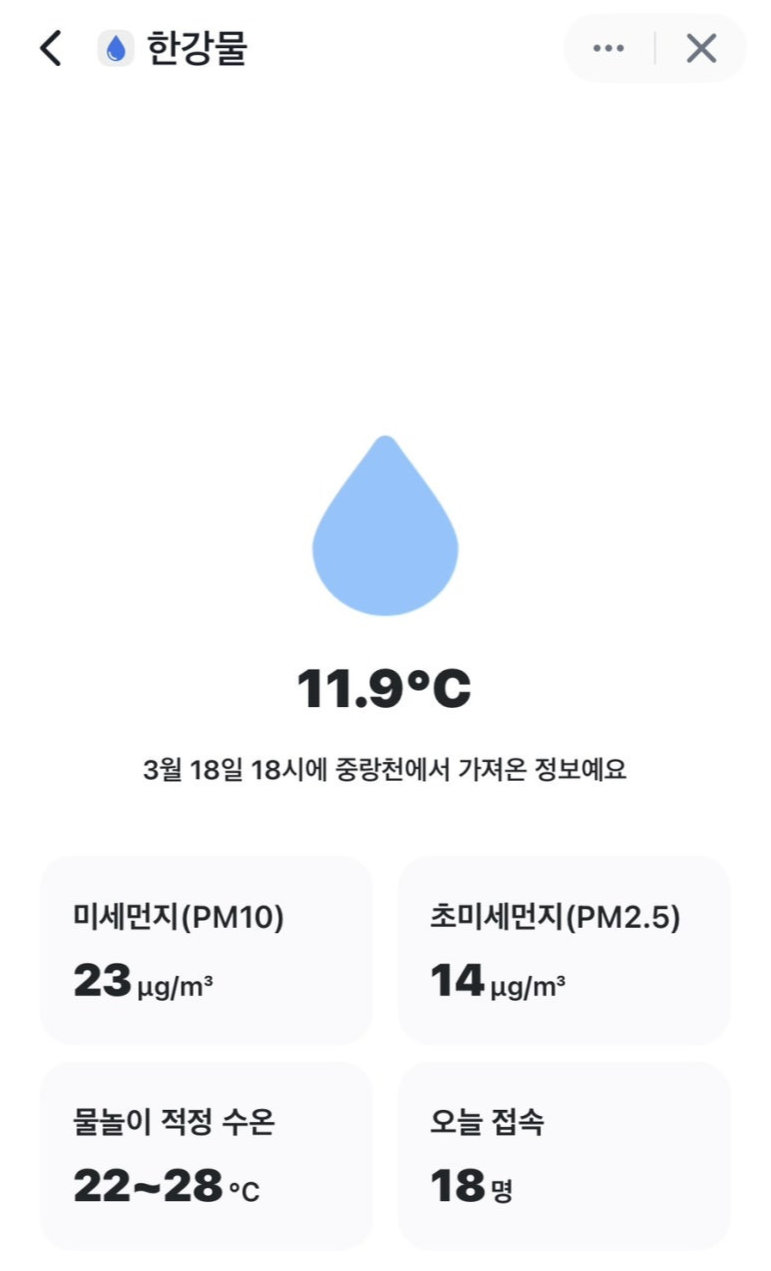Open the three-dot more options menu

coord(608,48)
